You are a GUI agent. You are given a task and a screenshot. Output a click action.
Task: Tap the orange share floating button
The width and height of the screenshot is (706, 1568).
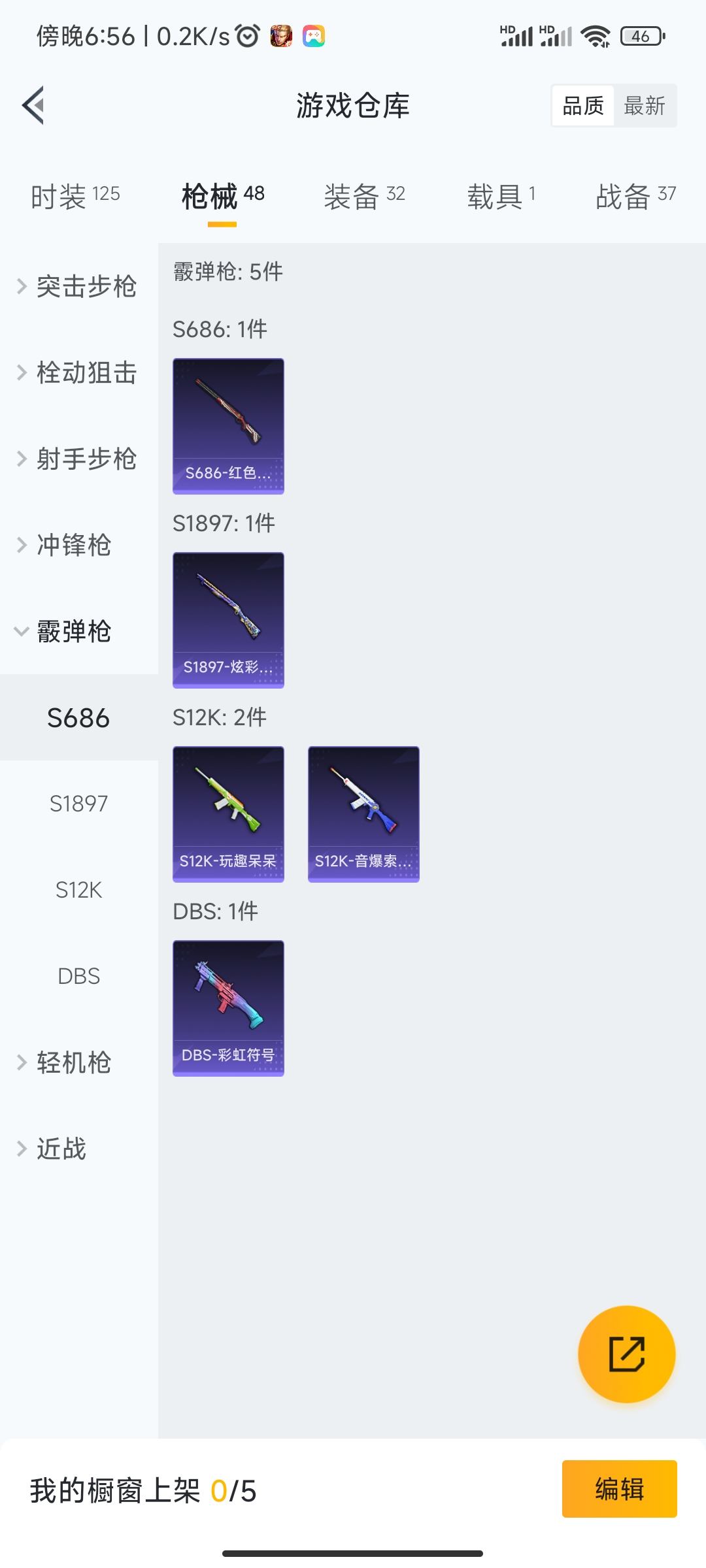pos(626,1354)
